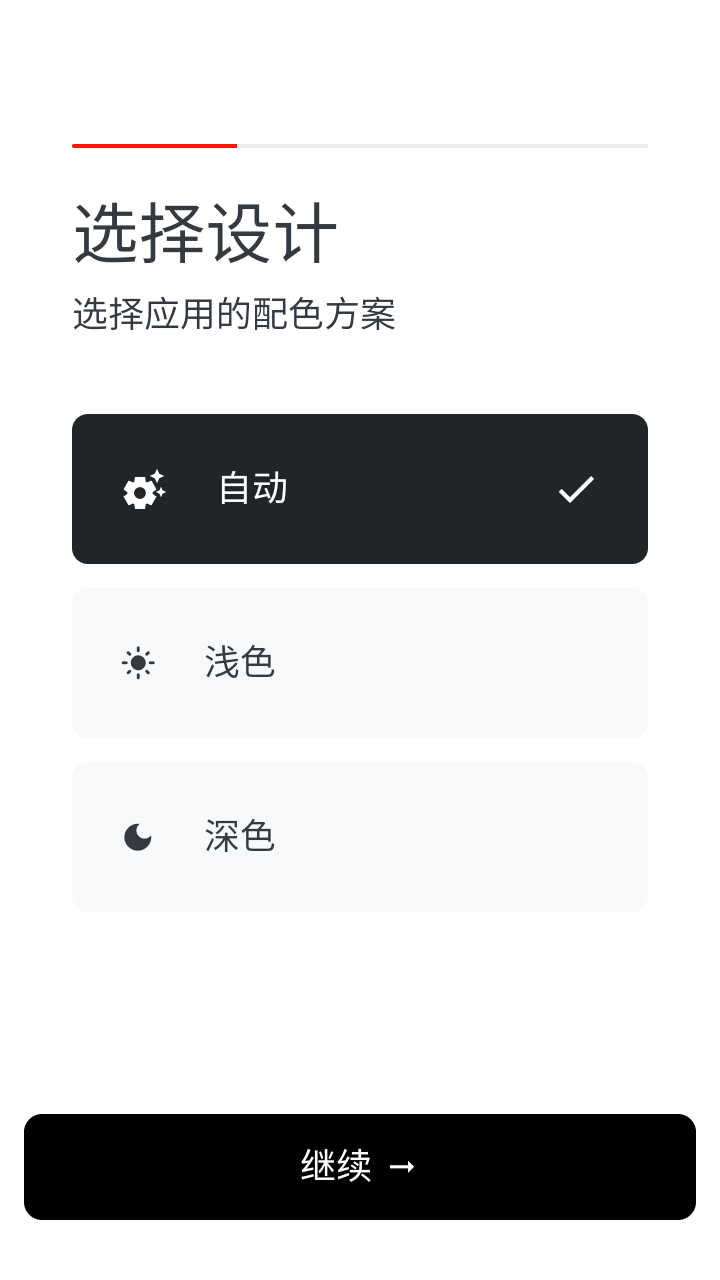Tap the crescent moon symbol for dark mode
Viewport: 720px width, 1280px height.
click(x=137, y=836)
